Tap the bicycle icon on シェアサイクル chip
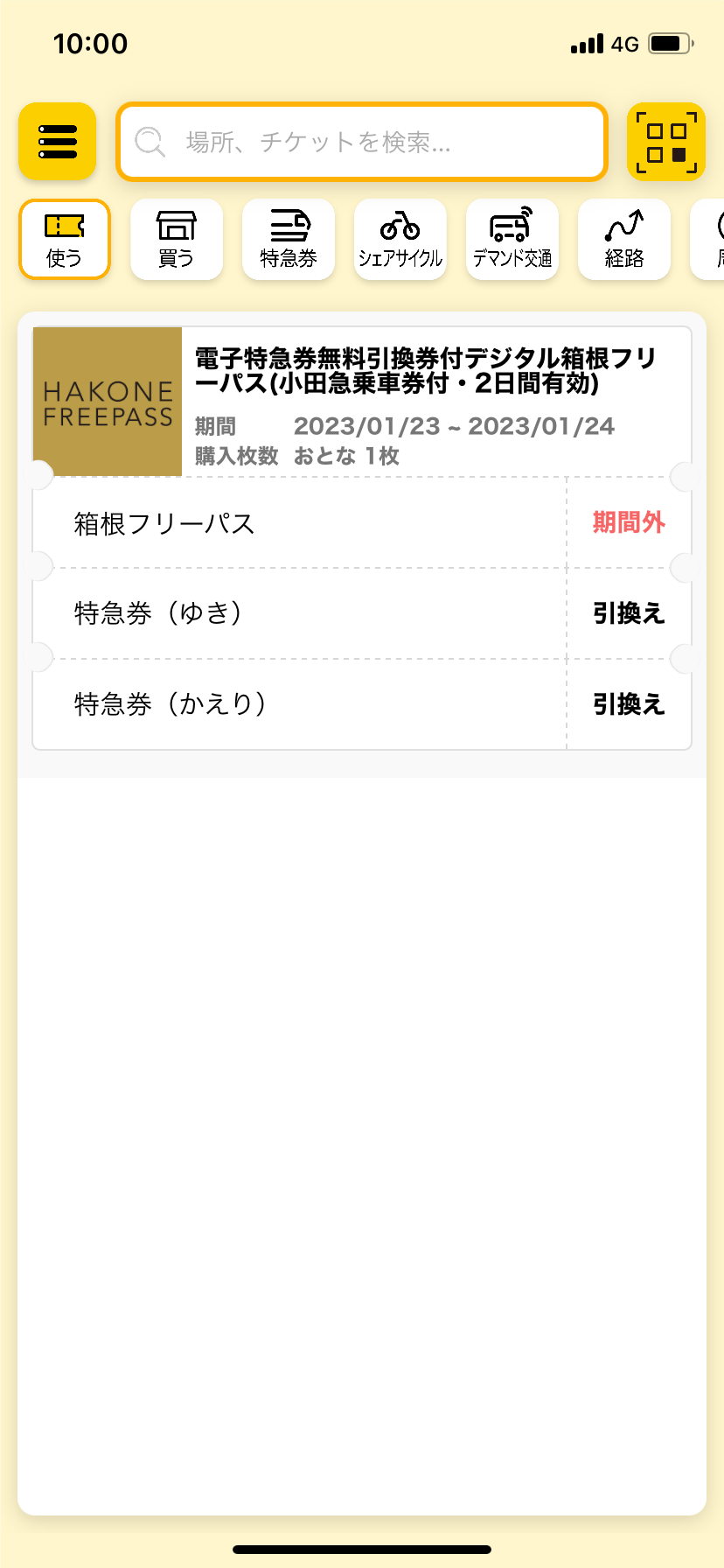Viewport: 724px width, 1568px height. click(400, 227)
